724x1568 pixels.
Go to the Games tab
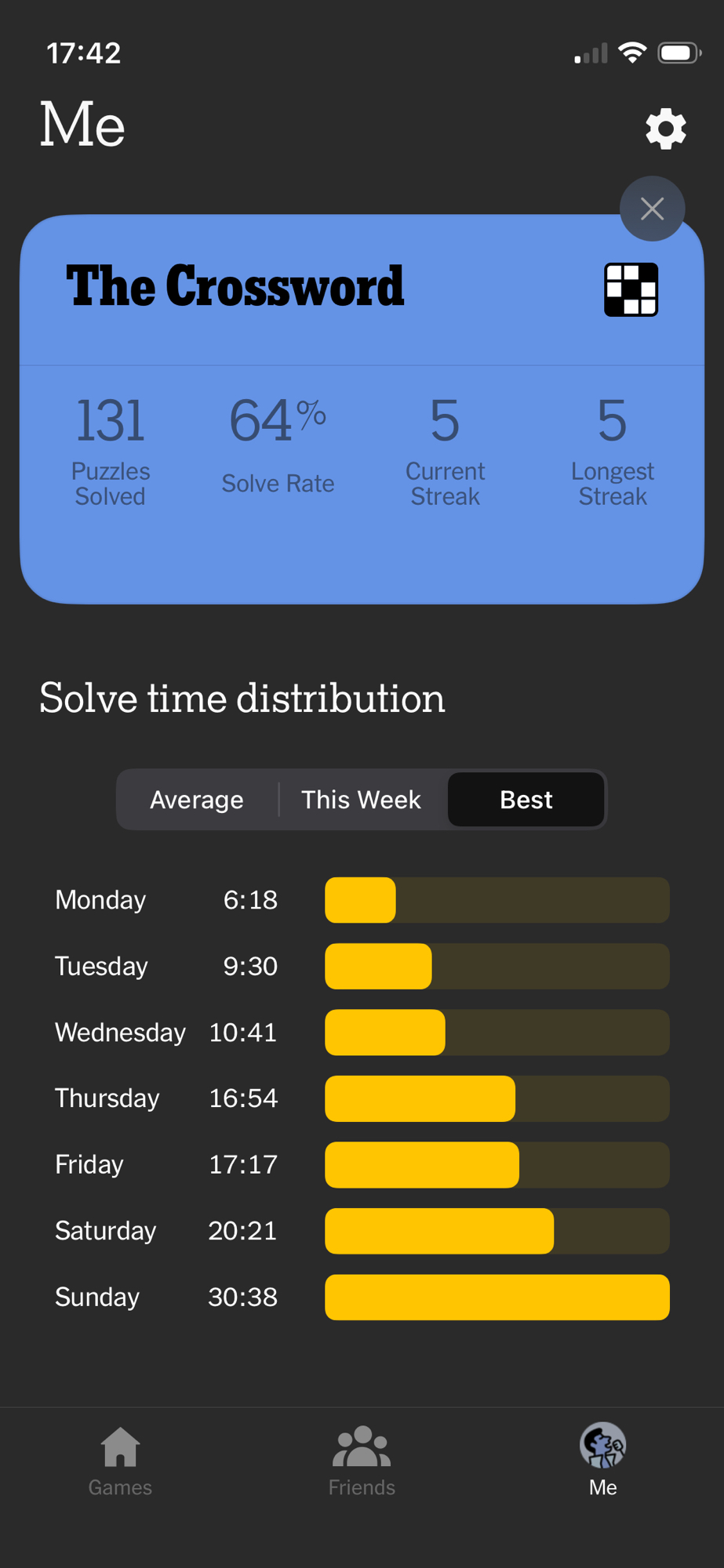[120, 1461]
